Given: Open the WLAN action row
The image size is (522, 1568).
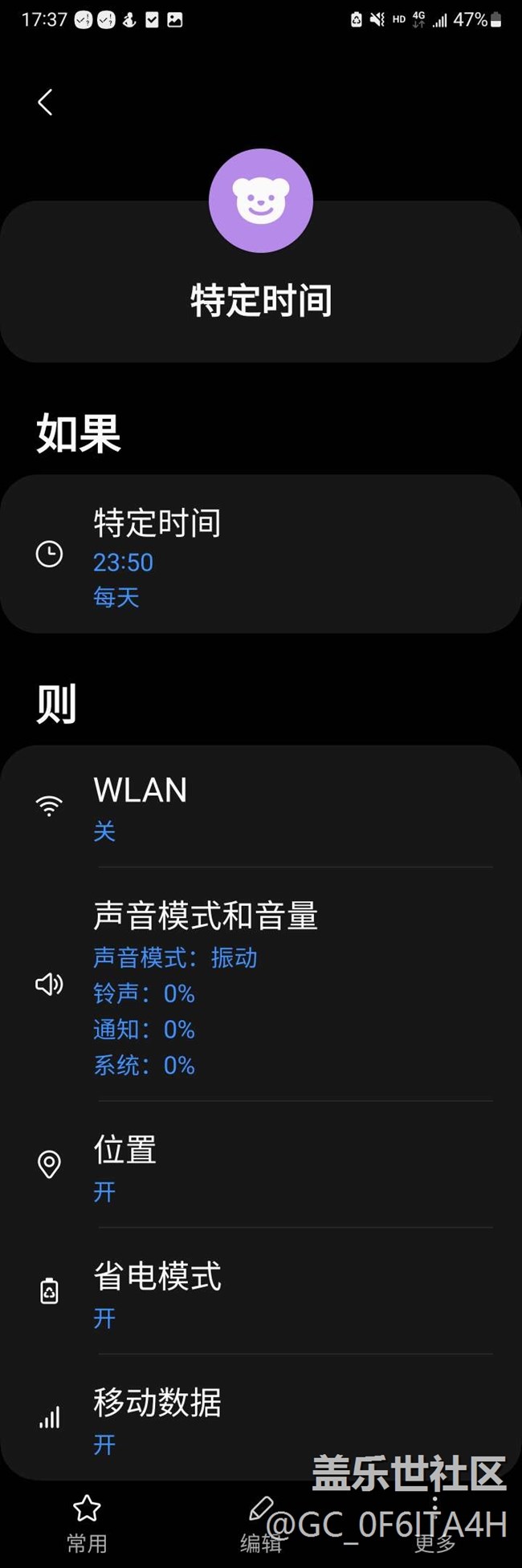Looking at the screenshot, I should click(260, 806).
